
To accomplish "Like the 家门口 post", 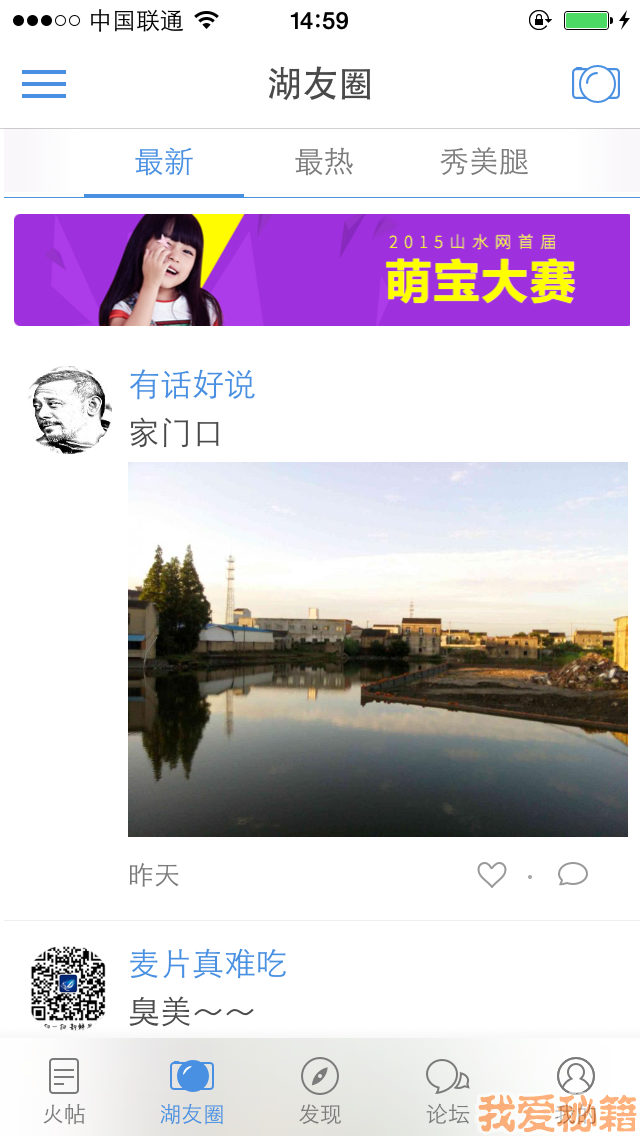I will pyautogui.click(x=492, y=875).
